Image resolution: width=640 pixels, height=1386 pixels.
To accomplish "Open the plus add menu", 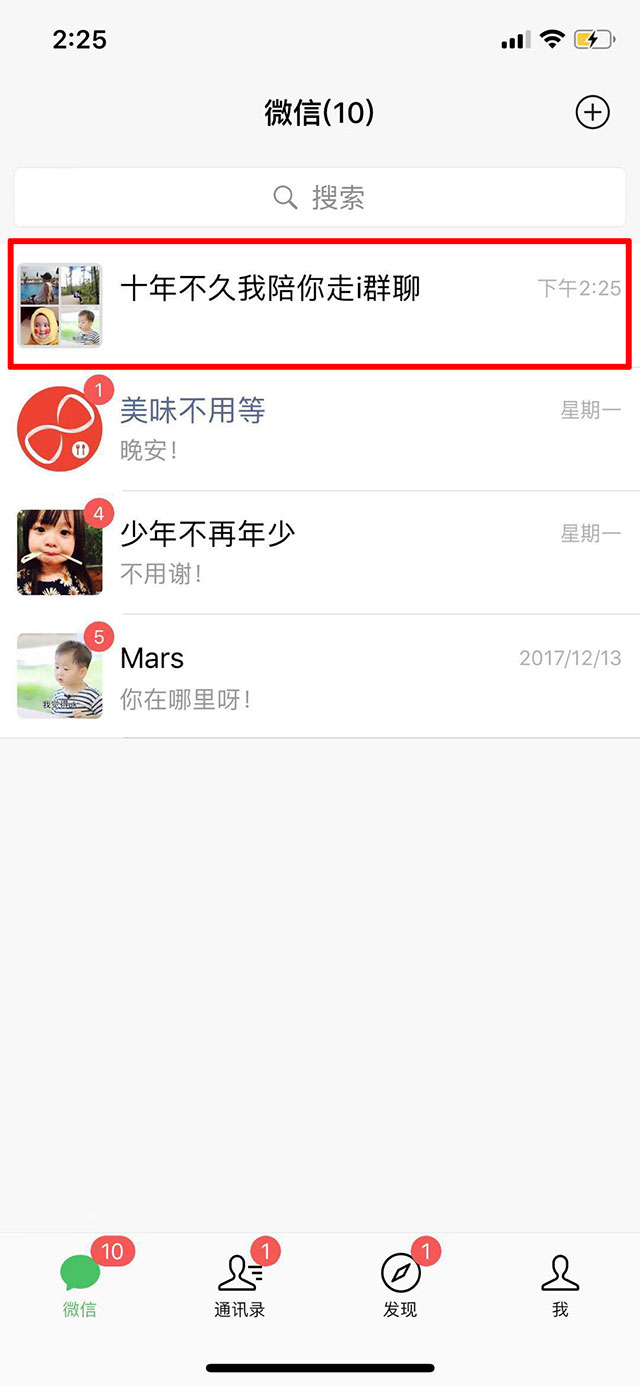I will (592, 113).
